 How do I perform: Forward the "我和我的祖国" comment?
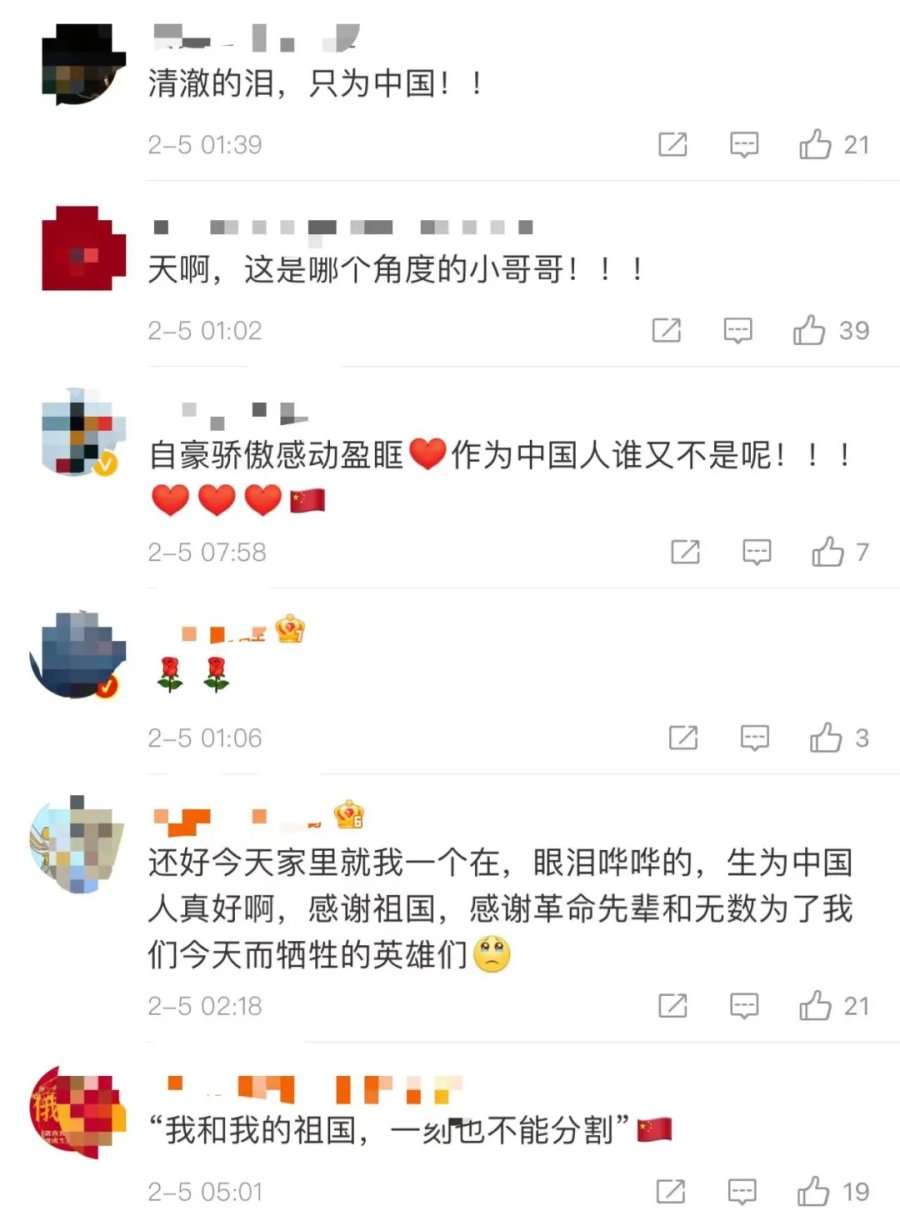click(x=671, y=1191)
